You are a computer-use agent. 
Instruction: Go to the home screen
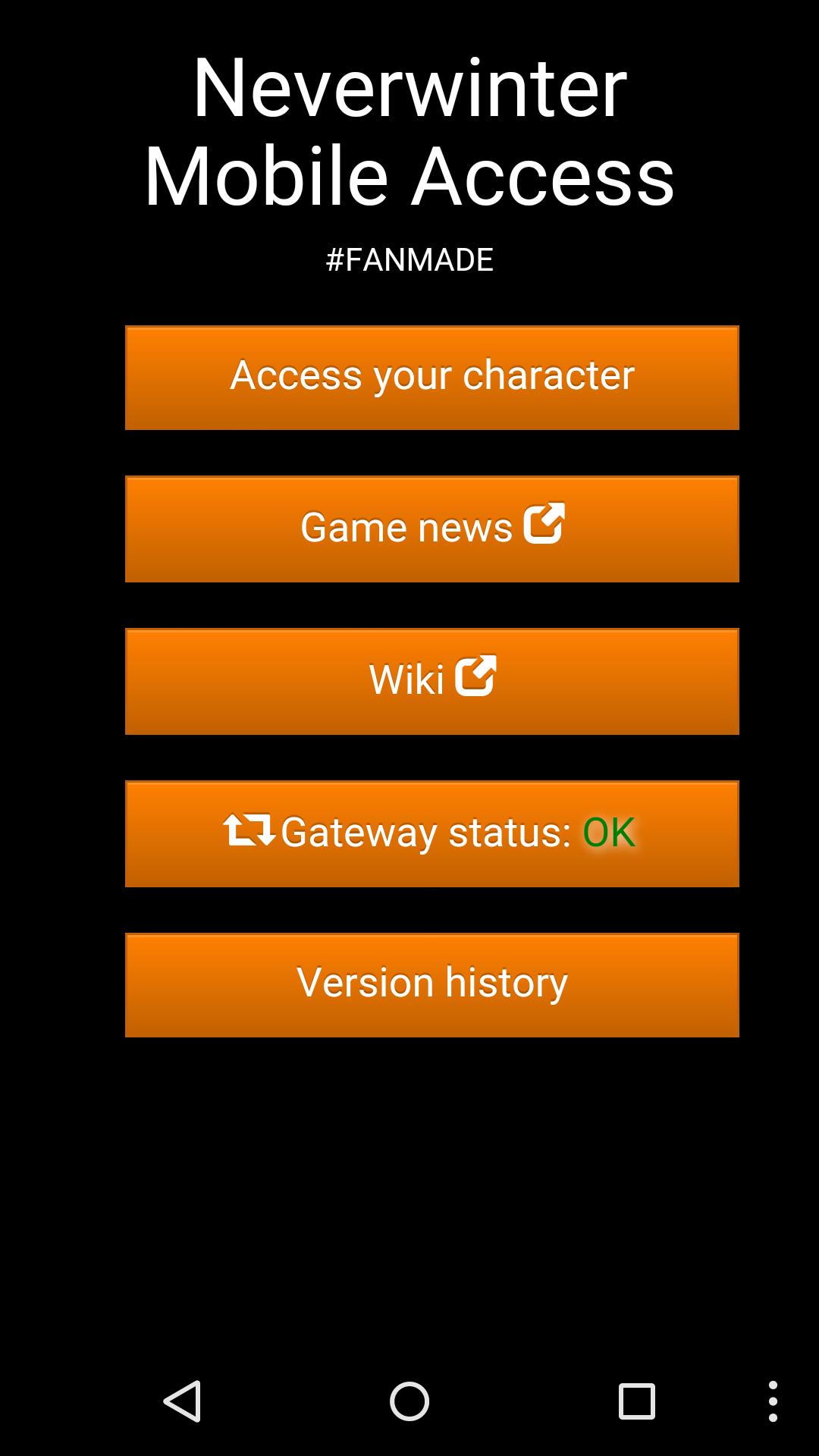click(x=409, y=1401)
